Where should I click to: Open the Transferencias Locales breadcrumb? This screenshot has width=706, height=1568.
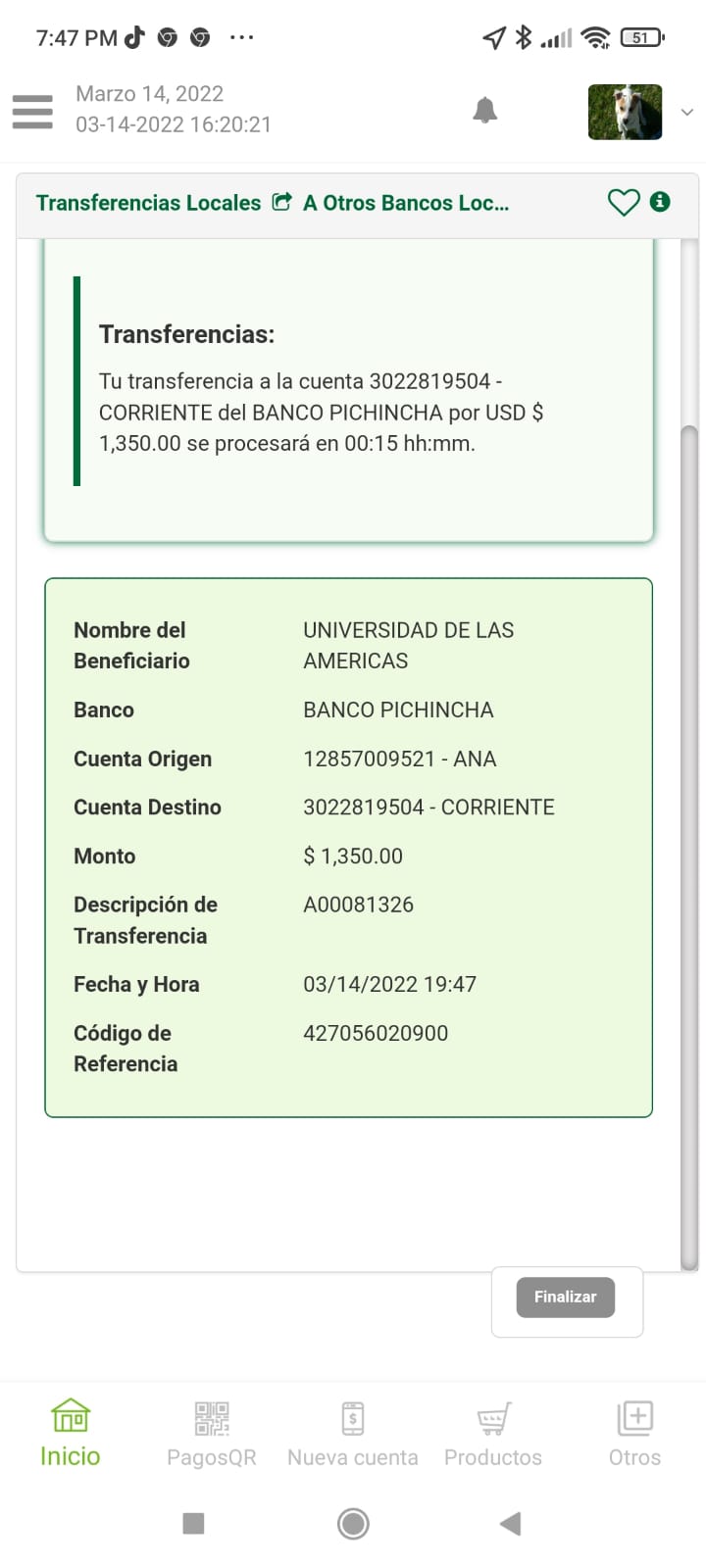coord(149,203)
